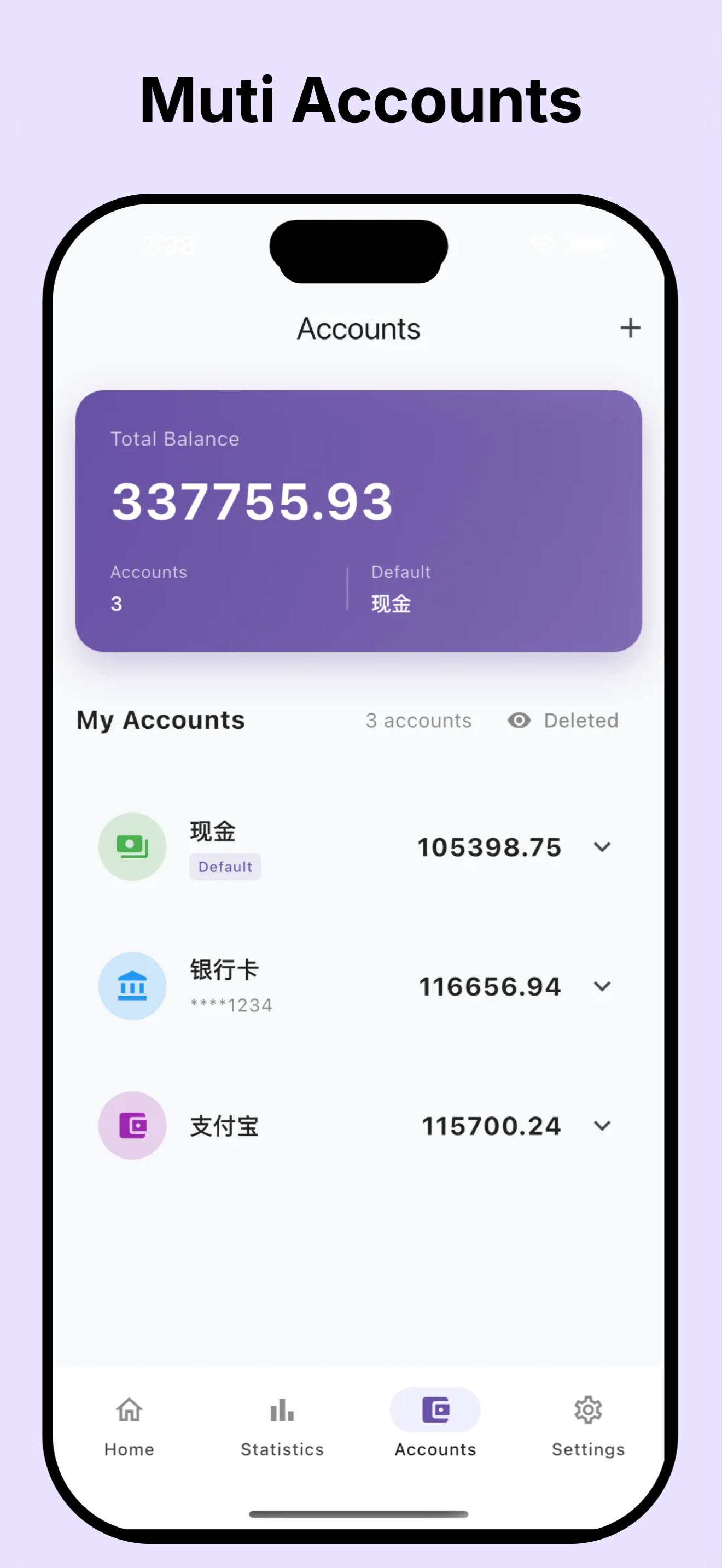Tap the plus icon to add account
This screenshot has height=1568, width=722.
tap(630, 328)
